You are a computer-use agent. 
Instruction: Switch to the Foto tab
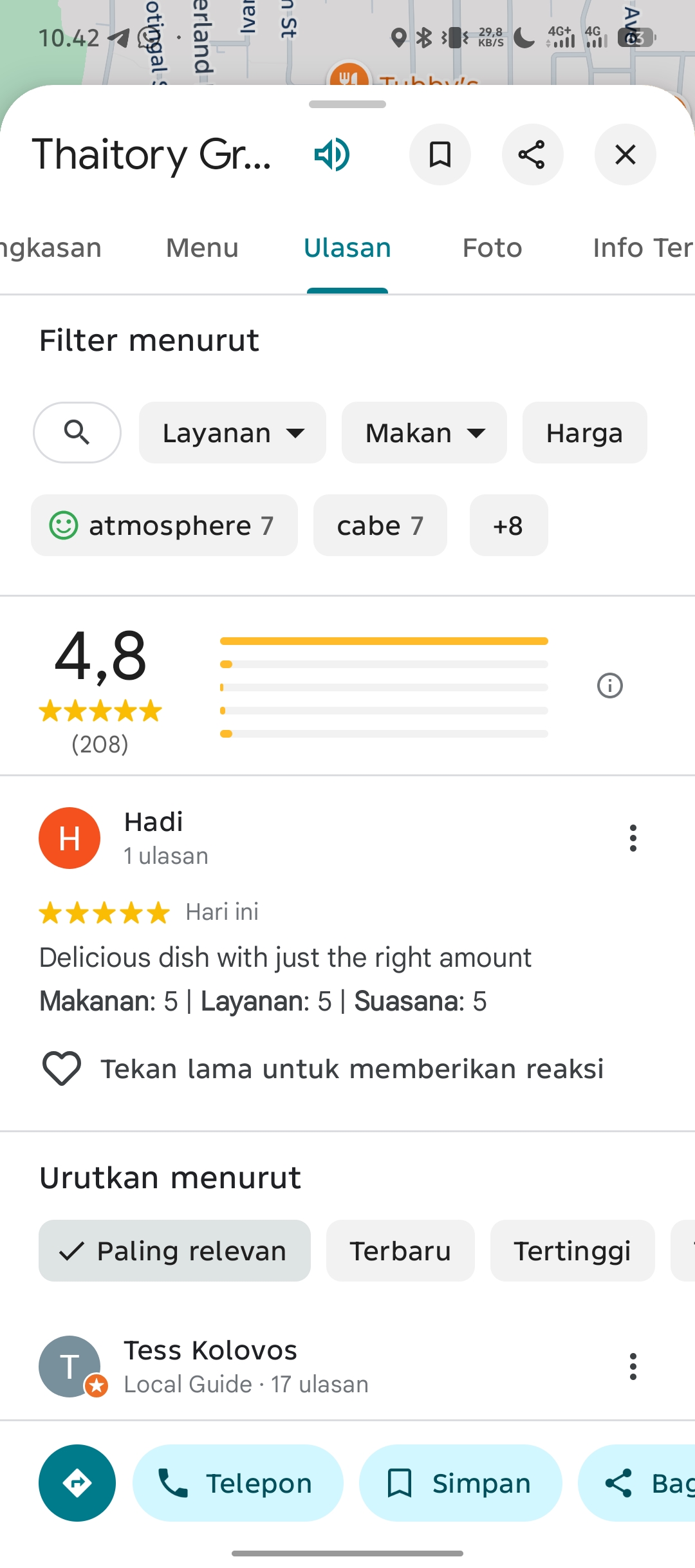(x=492, y=248)
